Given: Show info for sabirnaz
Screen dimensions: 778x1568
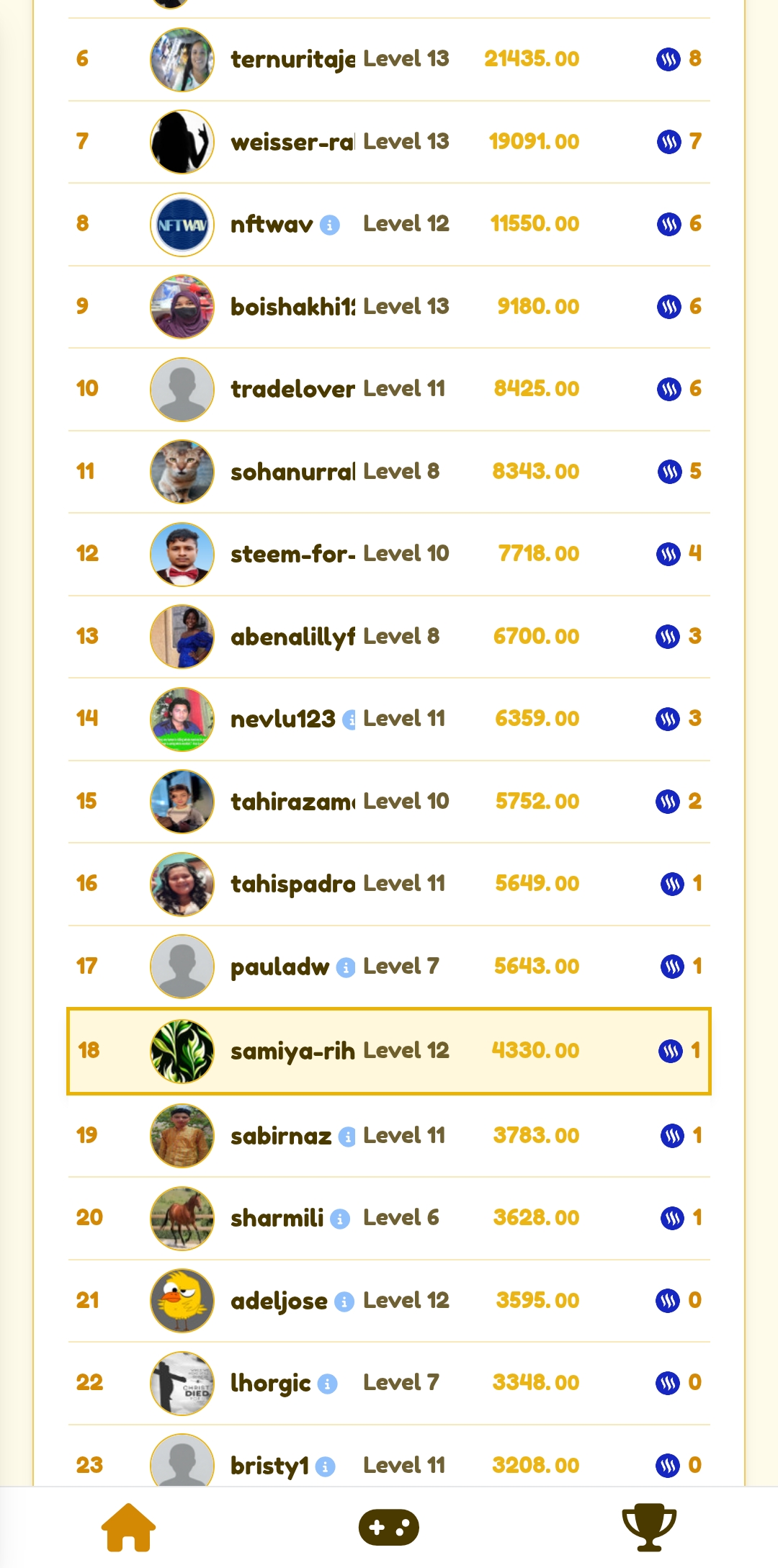Looking at the screenshot, I should click(x=347, y=1137).
